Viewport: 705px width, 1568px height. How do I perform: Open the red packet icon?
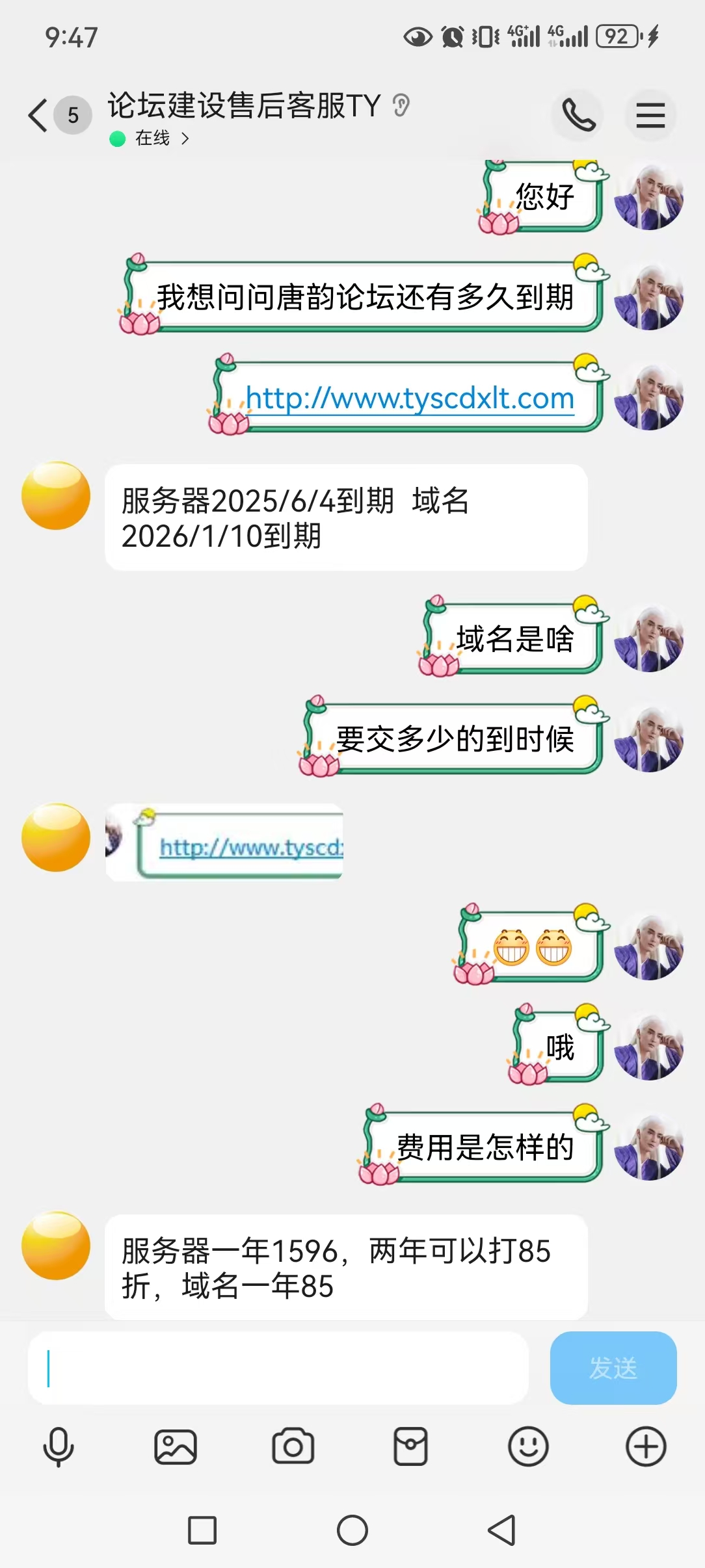click(x=410, y=1447)
